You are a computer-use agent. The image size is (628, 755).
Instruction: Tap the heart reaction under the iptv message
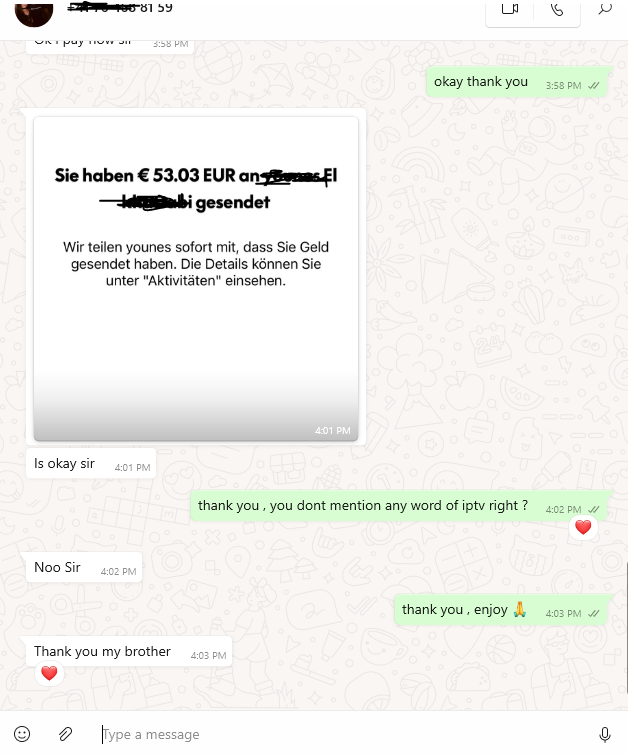(x=583, y=527)
